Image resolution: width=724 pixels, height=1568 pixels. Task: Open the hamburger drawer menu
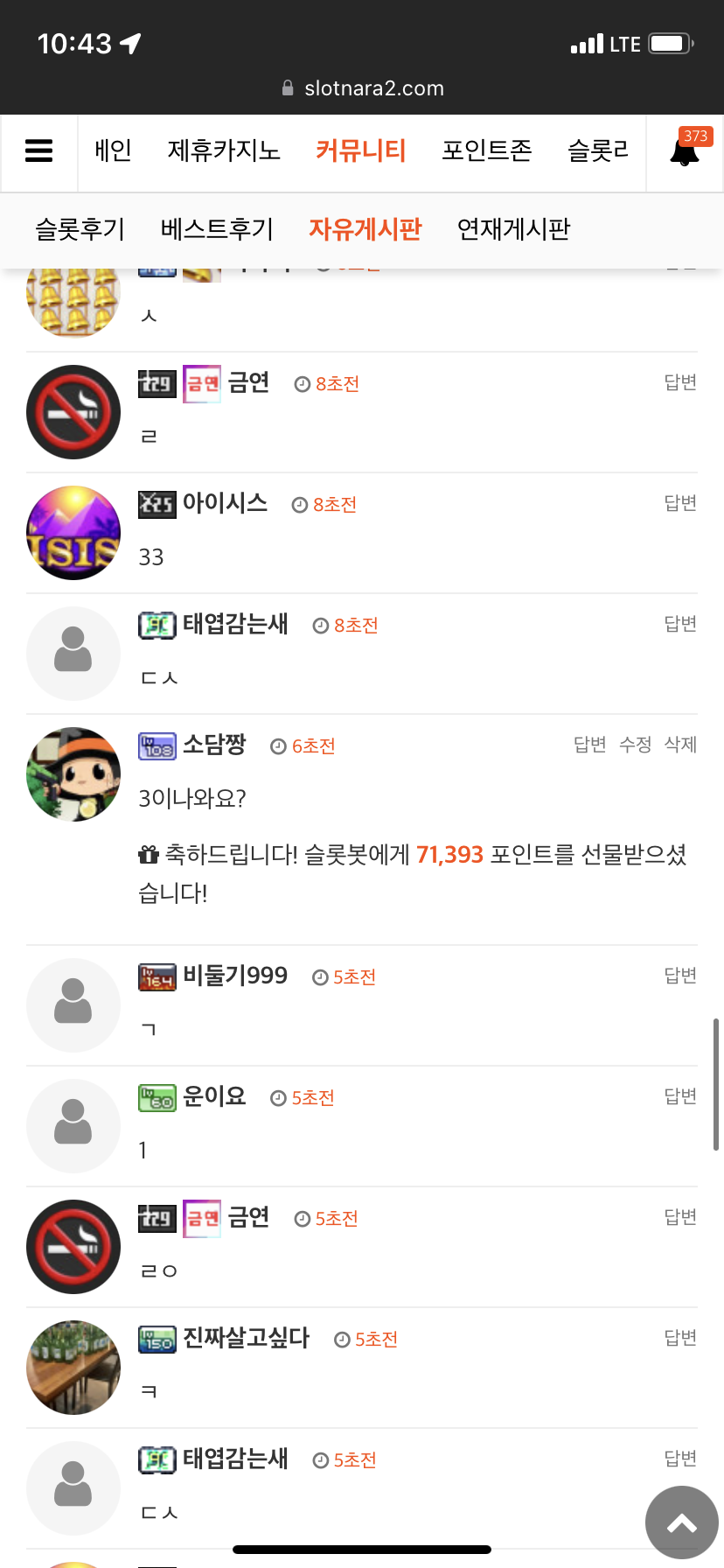click(38, 151)
